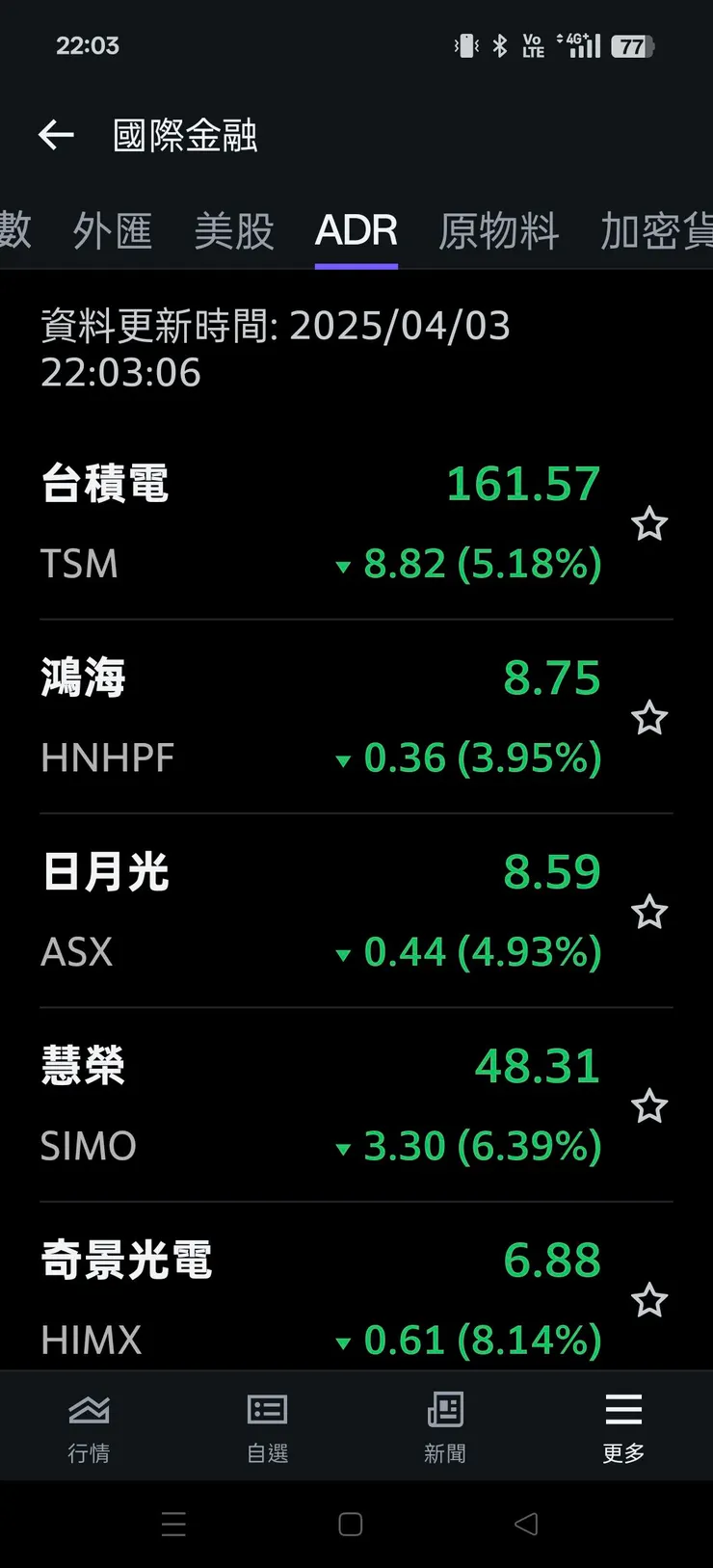Open the 加密貨幣 tab
The image size is (713, 1568).
click(x=657, y=231)
